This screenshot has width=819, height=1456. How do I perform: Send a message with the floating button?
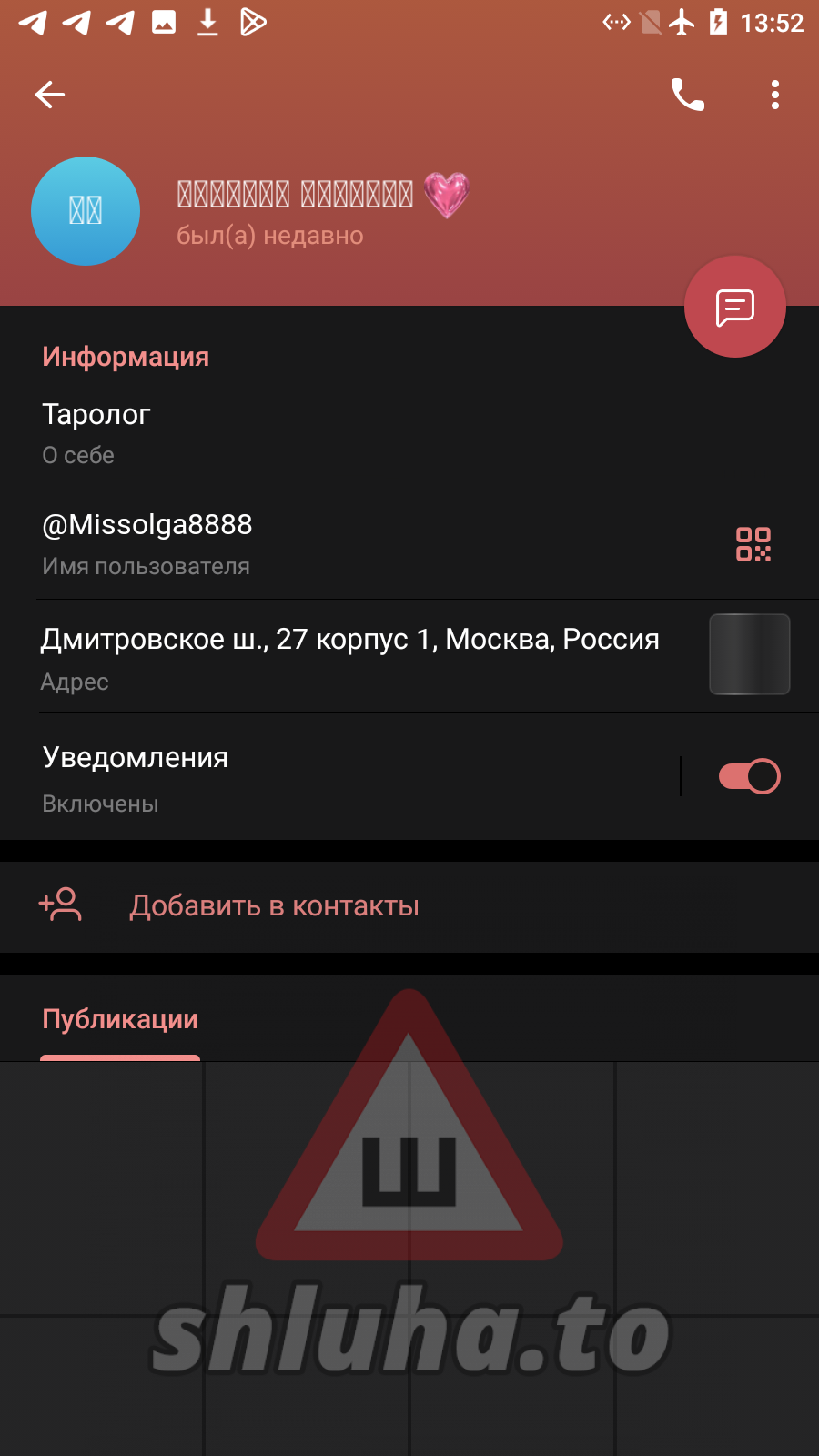pos(734,308)
